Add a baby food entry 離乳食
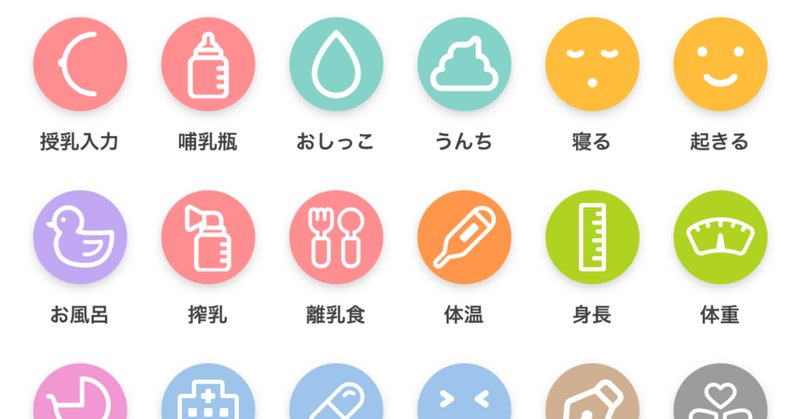 click(x=336, y=238)
